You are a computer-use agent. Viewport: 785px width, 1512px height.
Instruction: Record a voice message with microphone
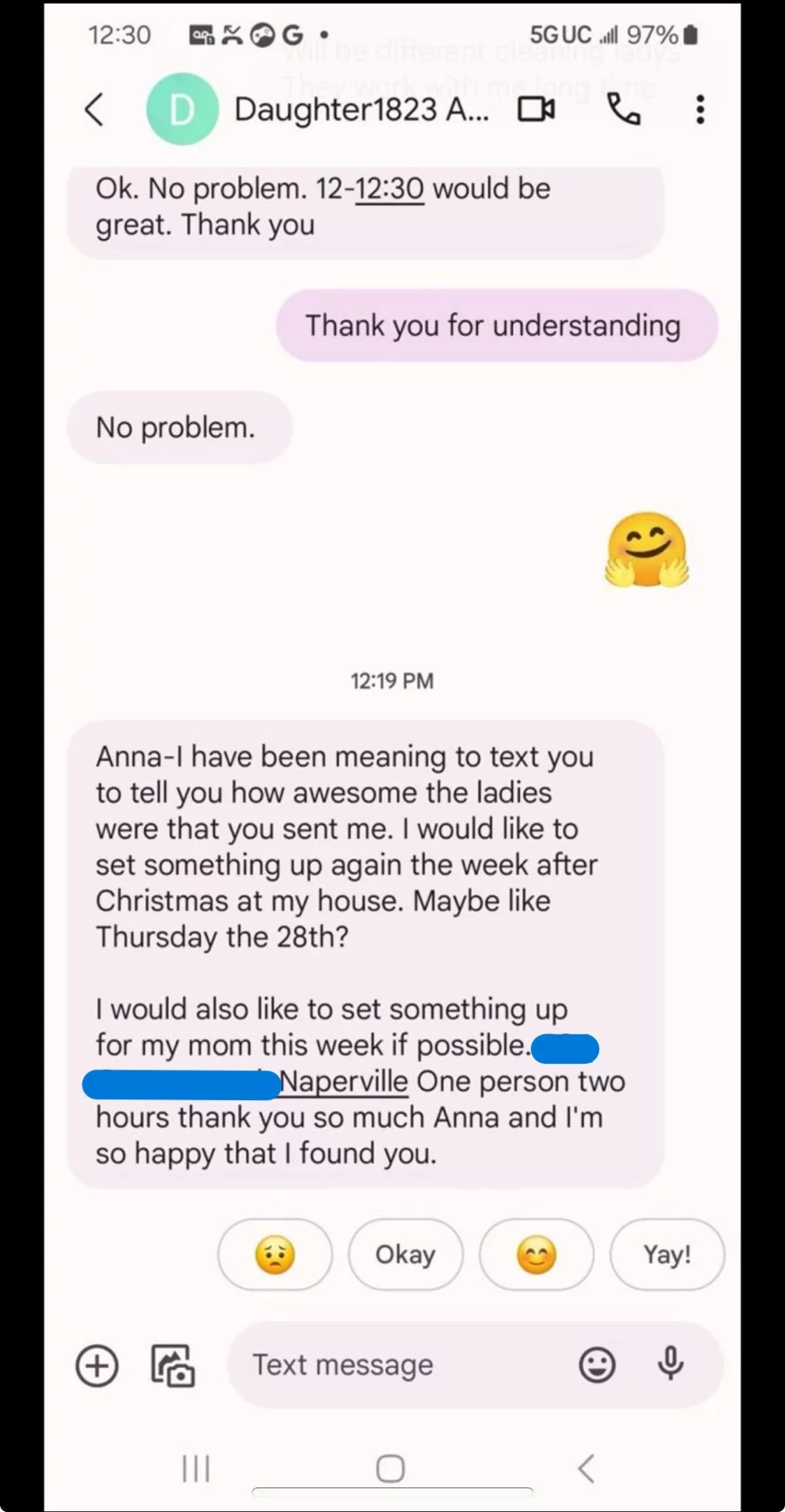pos(671,1364)
